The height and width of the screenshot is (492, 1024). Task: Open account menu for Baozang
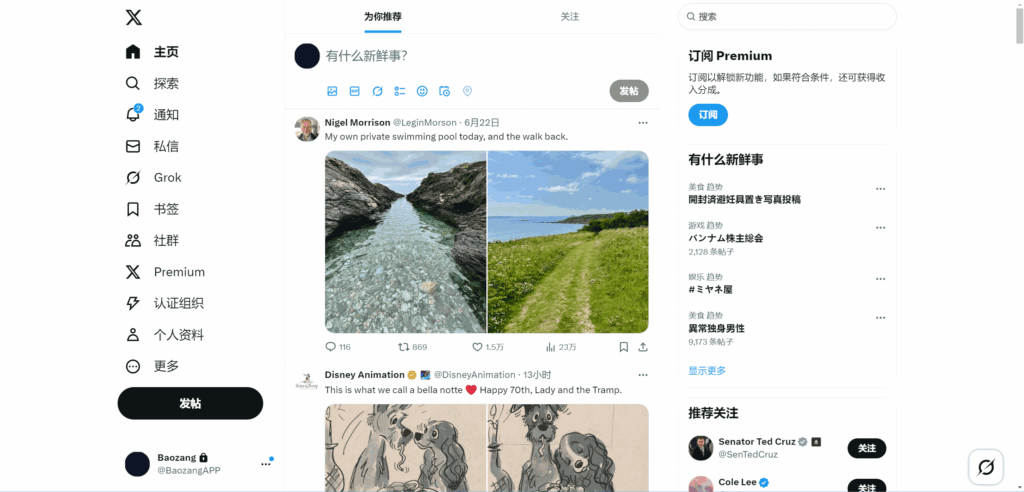[266, 464]
